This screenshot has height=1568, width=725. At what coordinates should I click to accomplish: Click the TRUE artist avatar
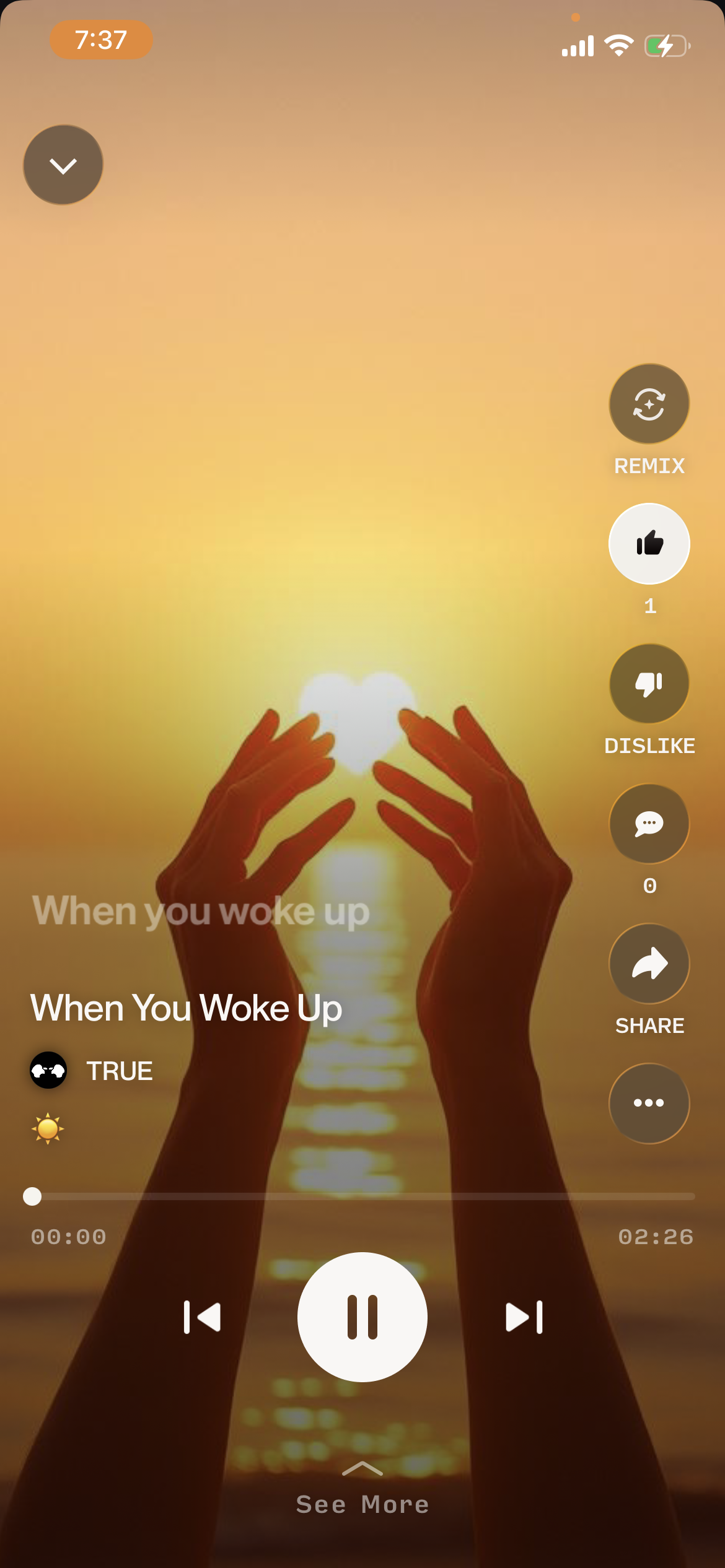pyautogui.click(x=48, y=1069)
